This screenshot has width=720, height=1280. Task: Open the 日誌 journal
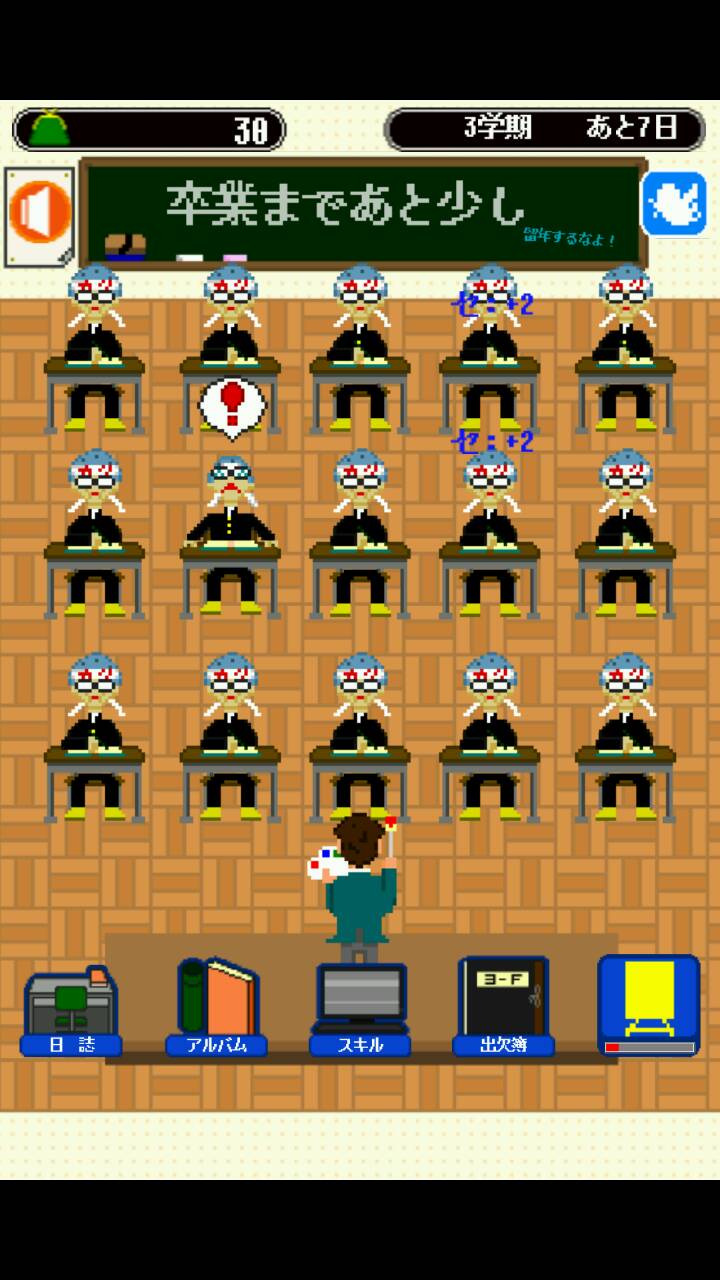click(x=71, y=1010)
